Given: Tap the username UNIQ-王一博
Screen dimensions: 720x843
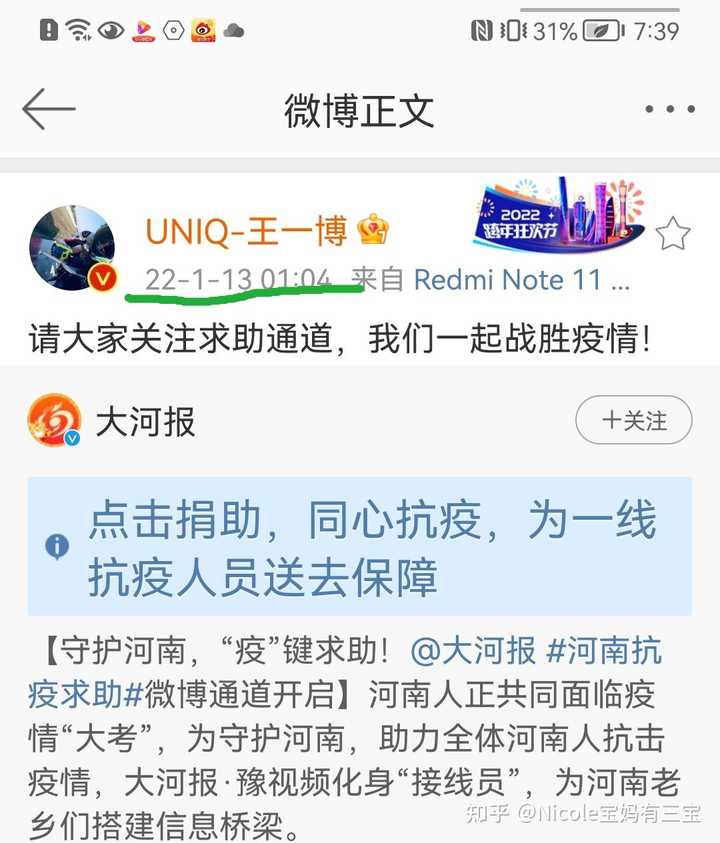Looking at the screenshot, I should coord(246,231).
